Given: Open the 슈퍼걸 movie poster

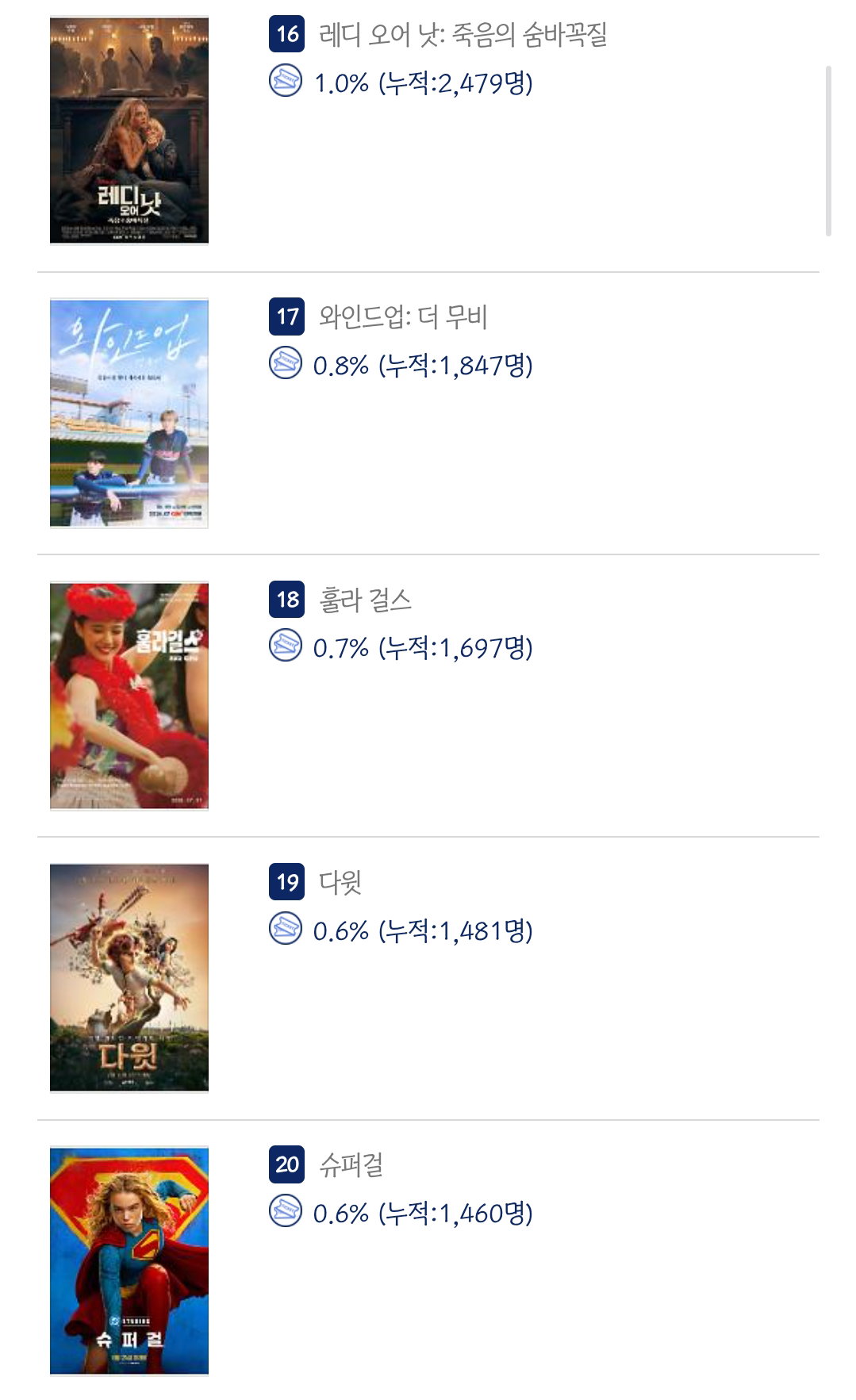Looking at the screenshot, I should [129, 1260].
